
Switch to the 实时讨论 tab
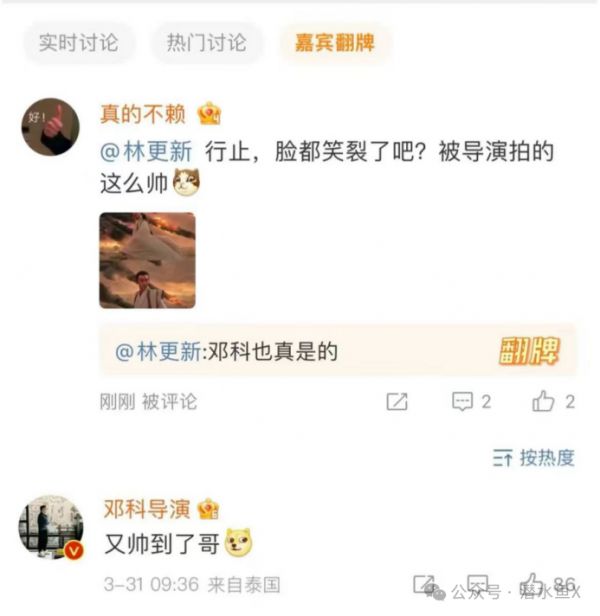[x=78, y=43]
